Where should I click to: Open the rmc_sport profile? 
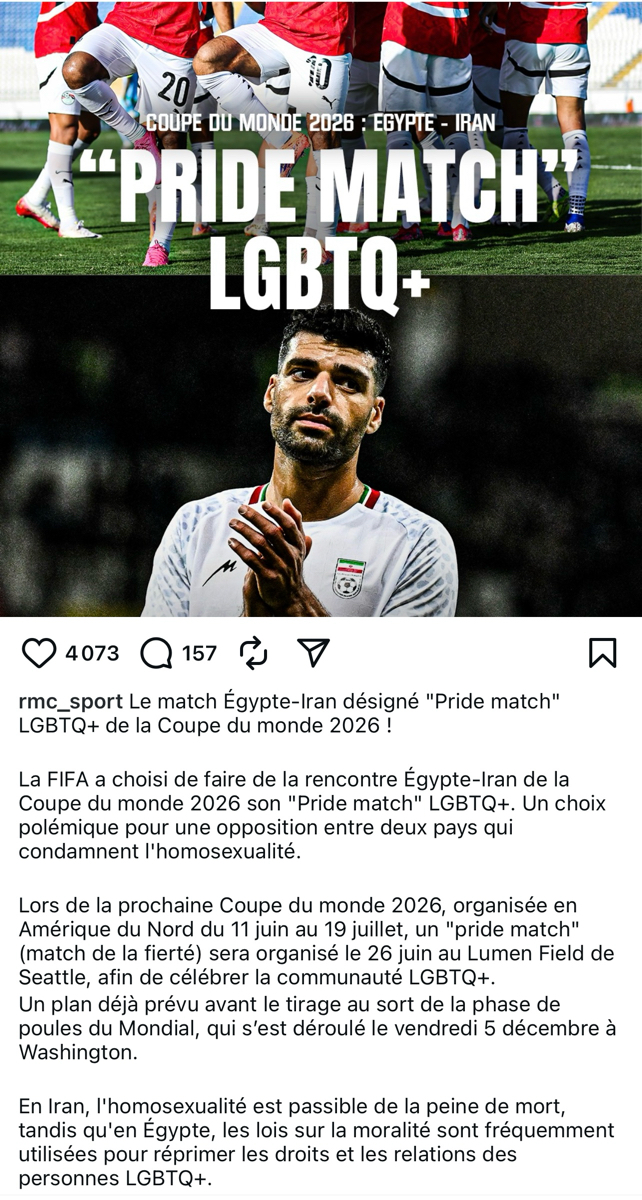coord(70,701)
